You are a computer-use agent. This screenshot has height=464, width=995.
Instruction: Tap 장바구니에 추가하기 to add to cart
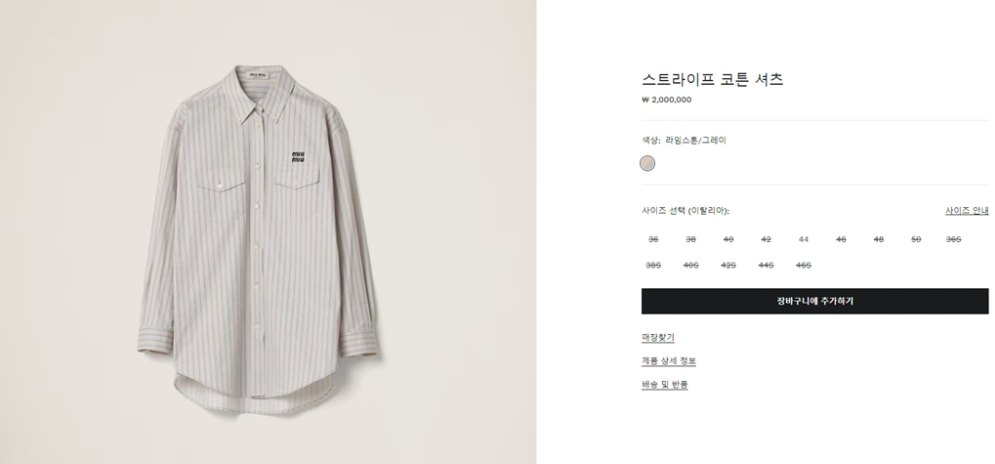click(x=814, y=301)
